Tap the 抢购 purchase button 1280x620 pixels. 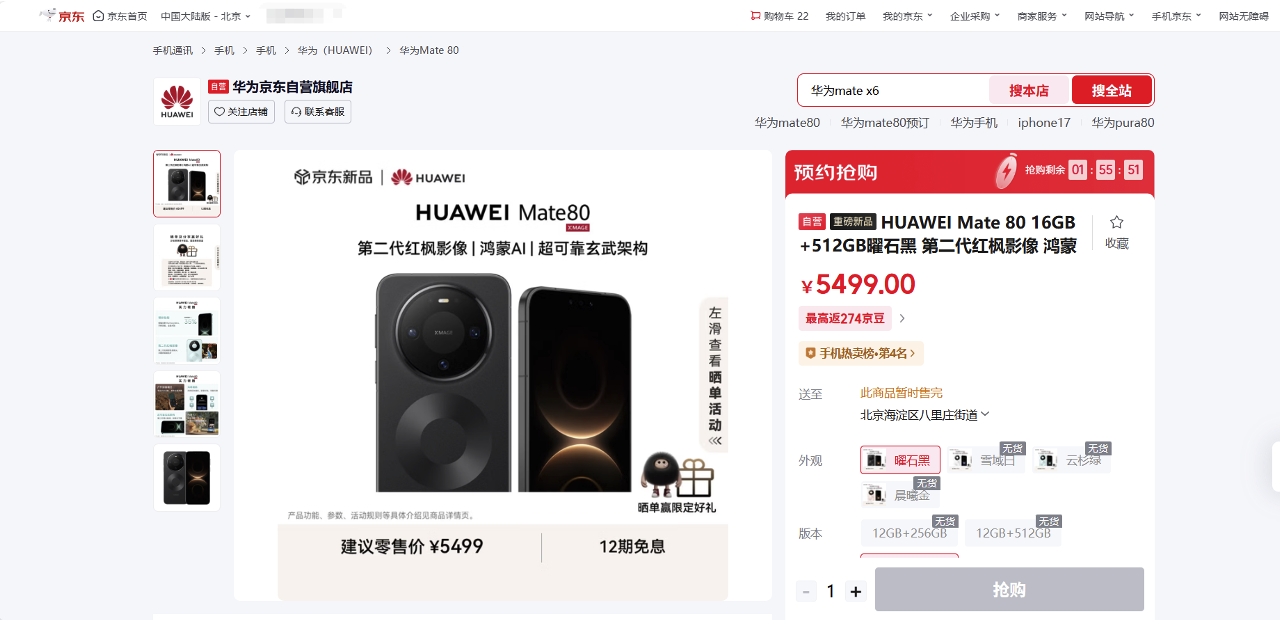[x=1009, y=590]
